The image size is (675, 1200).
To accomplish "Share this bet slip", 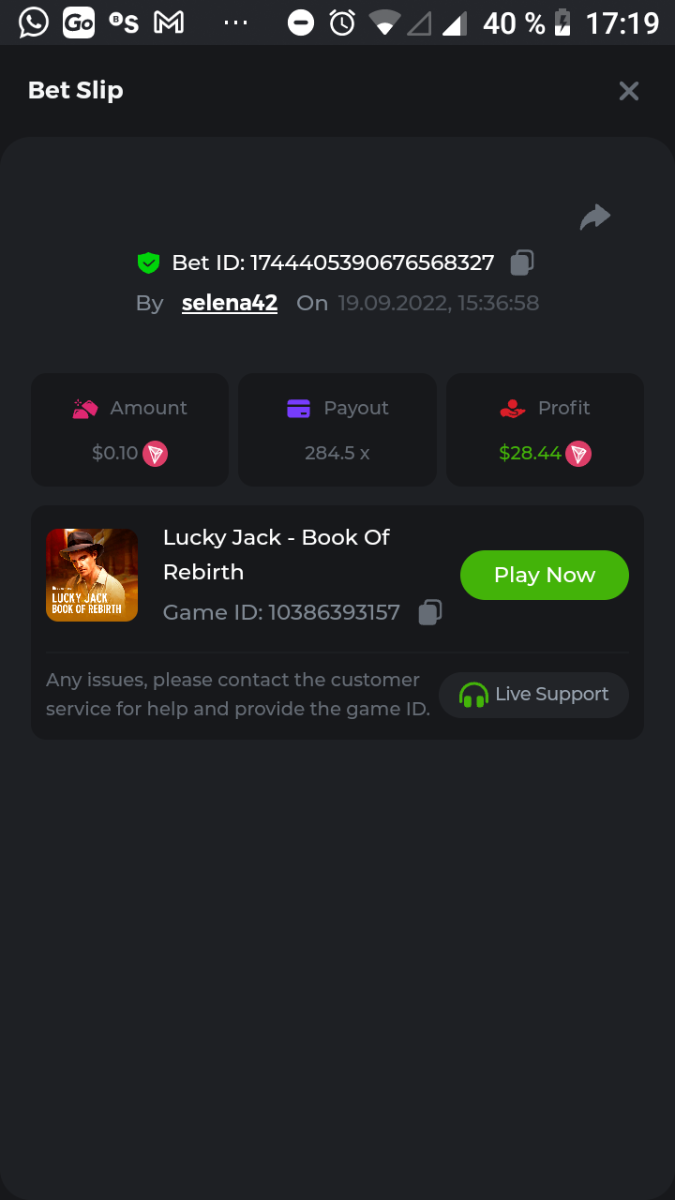I will (595, 217).
